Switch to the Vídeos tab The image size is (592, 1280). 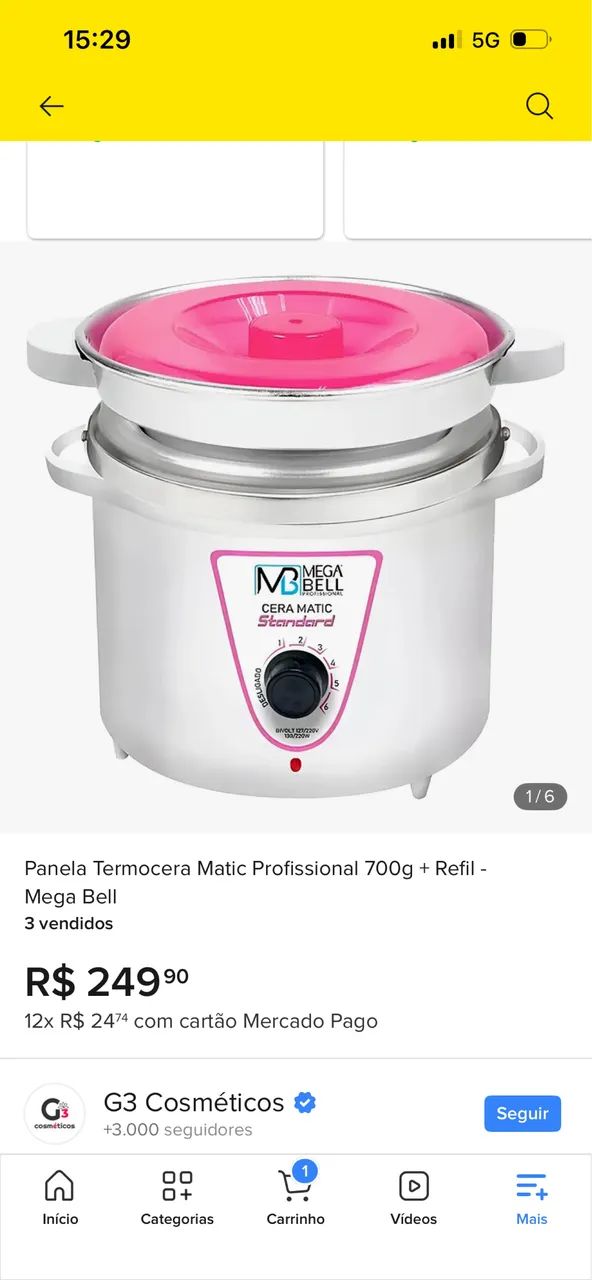tap(414, 1198)
